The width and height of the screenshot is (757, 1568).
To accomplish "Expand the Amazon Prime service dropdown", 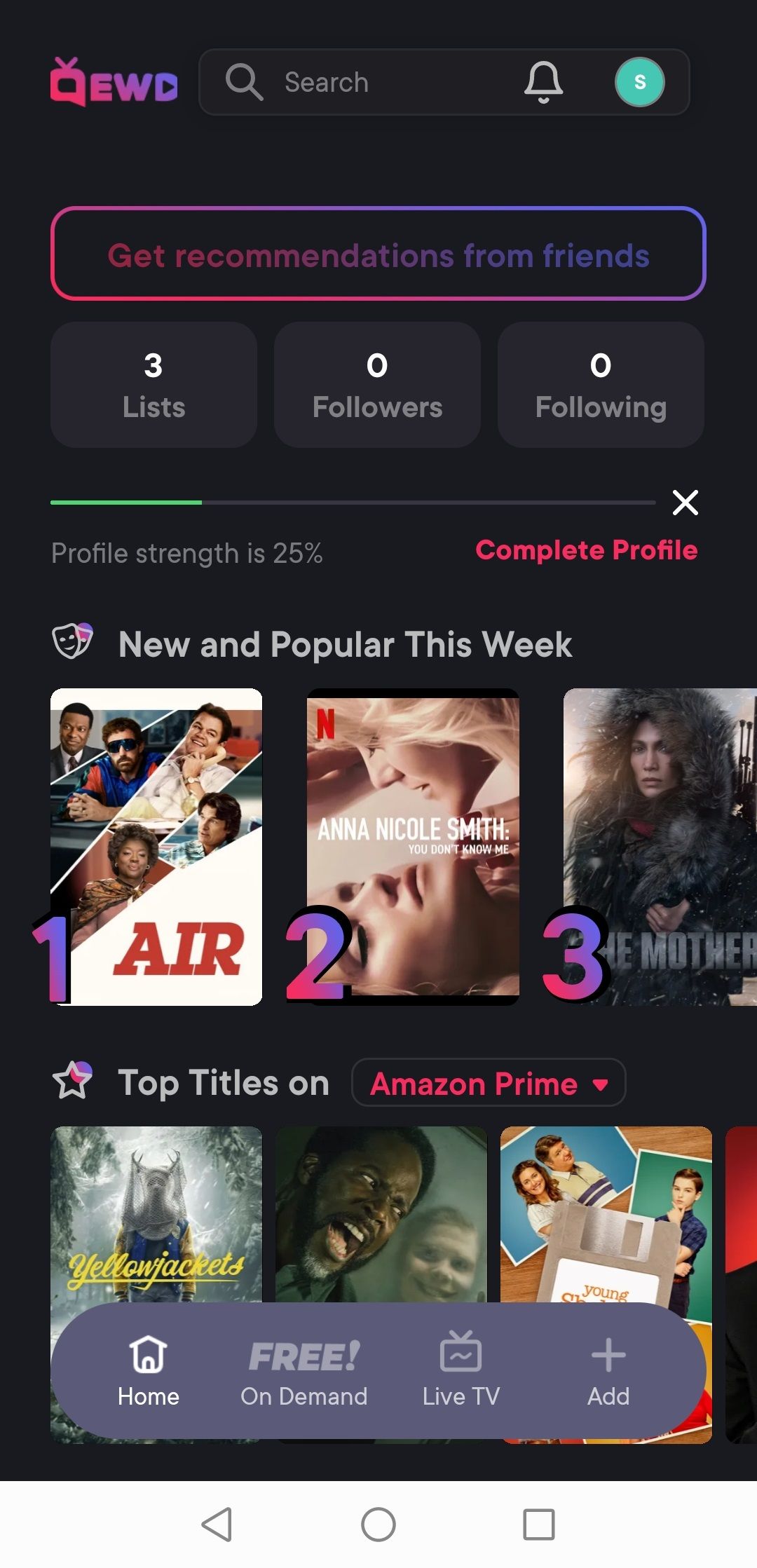I will coord(489,1083).
